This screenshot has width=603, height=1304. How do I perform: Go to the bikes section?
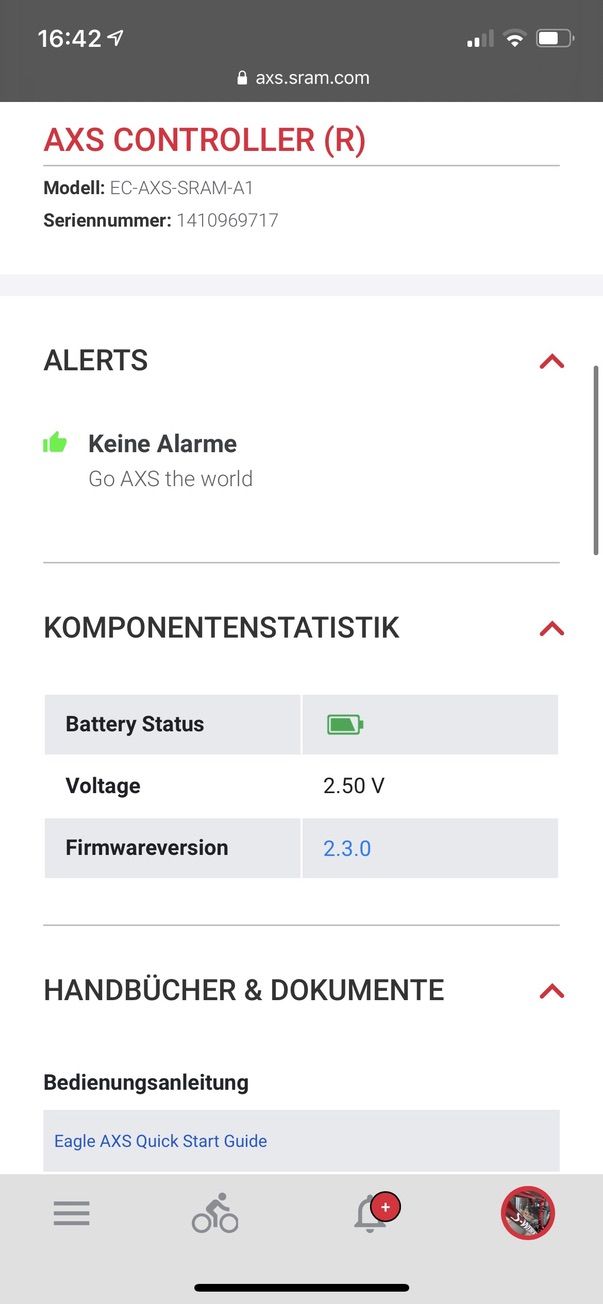215,1213
